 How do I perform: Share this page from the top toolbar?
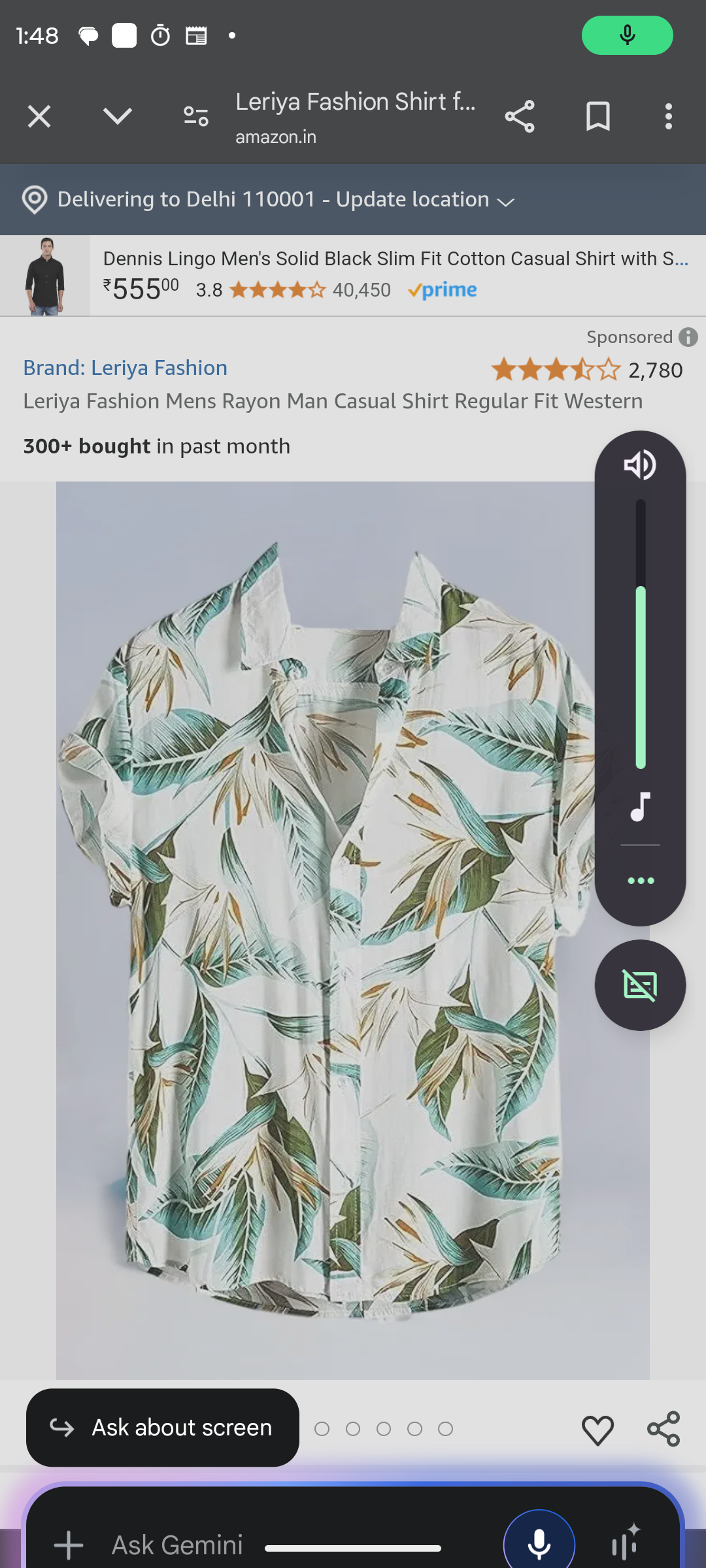[520, 117]
